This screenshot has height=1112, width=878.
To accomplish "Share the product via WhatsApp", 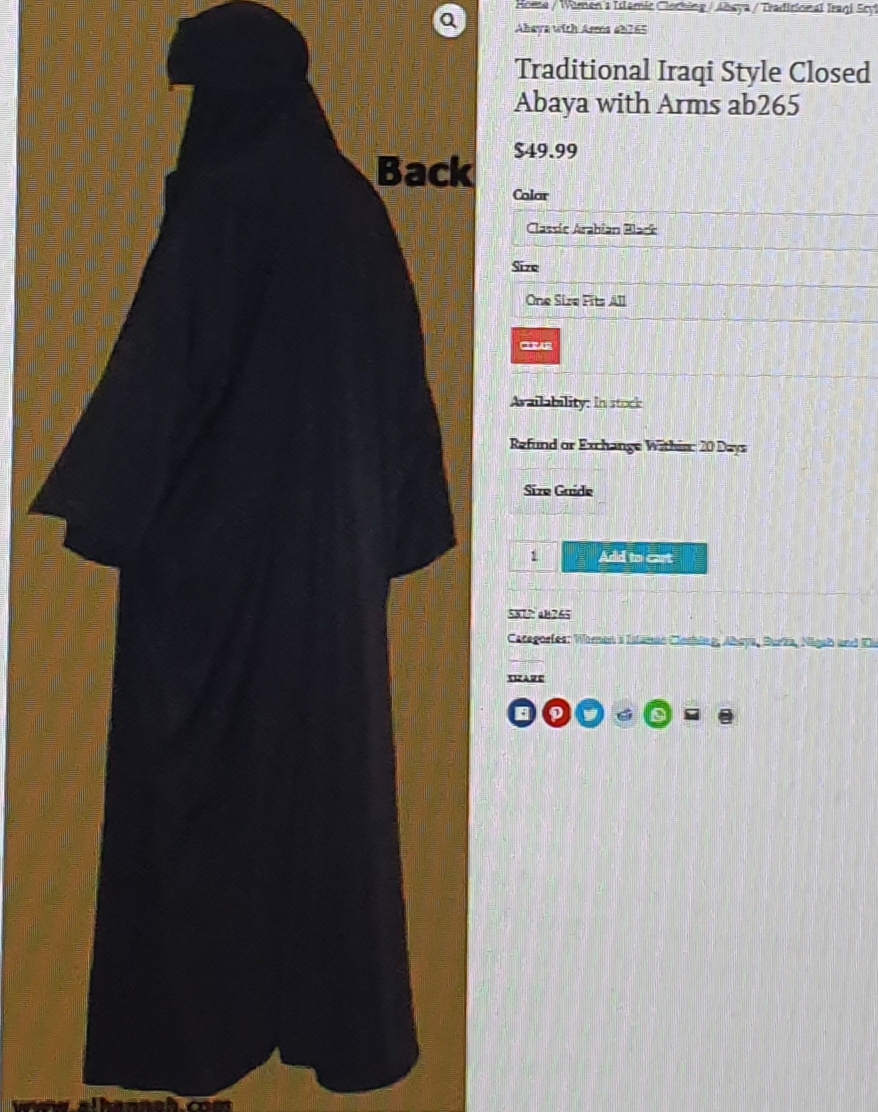I will (657, 714).
